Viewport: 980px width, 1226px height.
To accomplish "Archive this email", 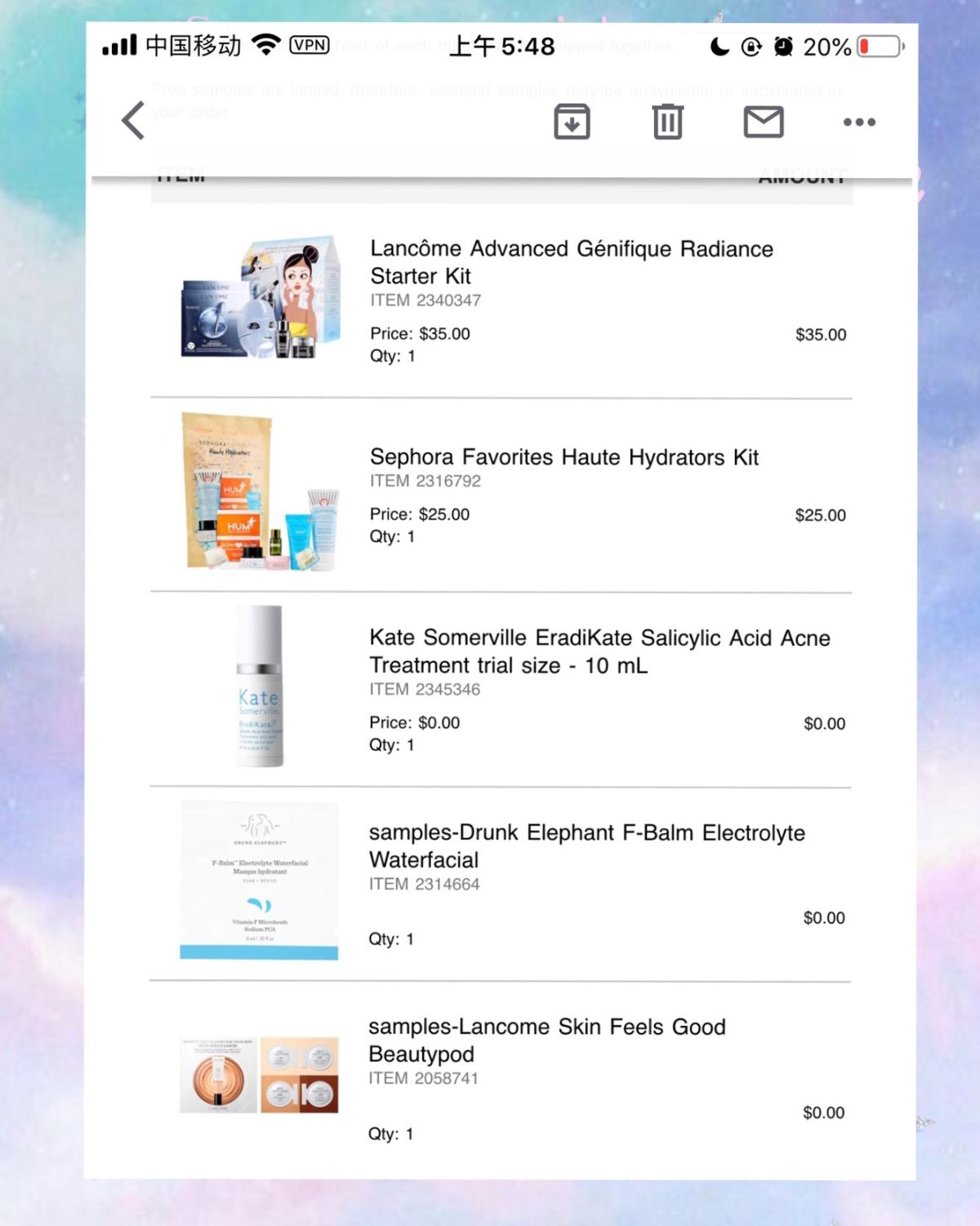I will coord(572,122).
